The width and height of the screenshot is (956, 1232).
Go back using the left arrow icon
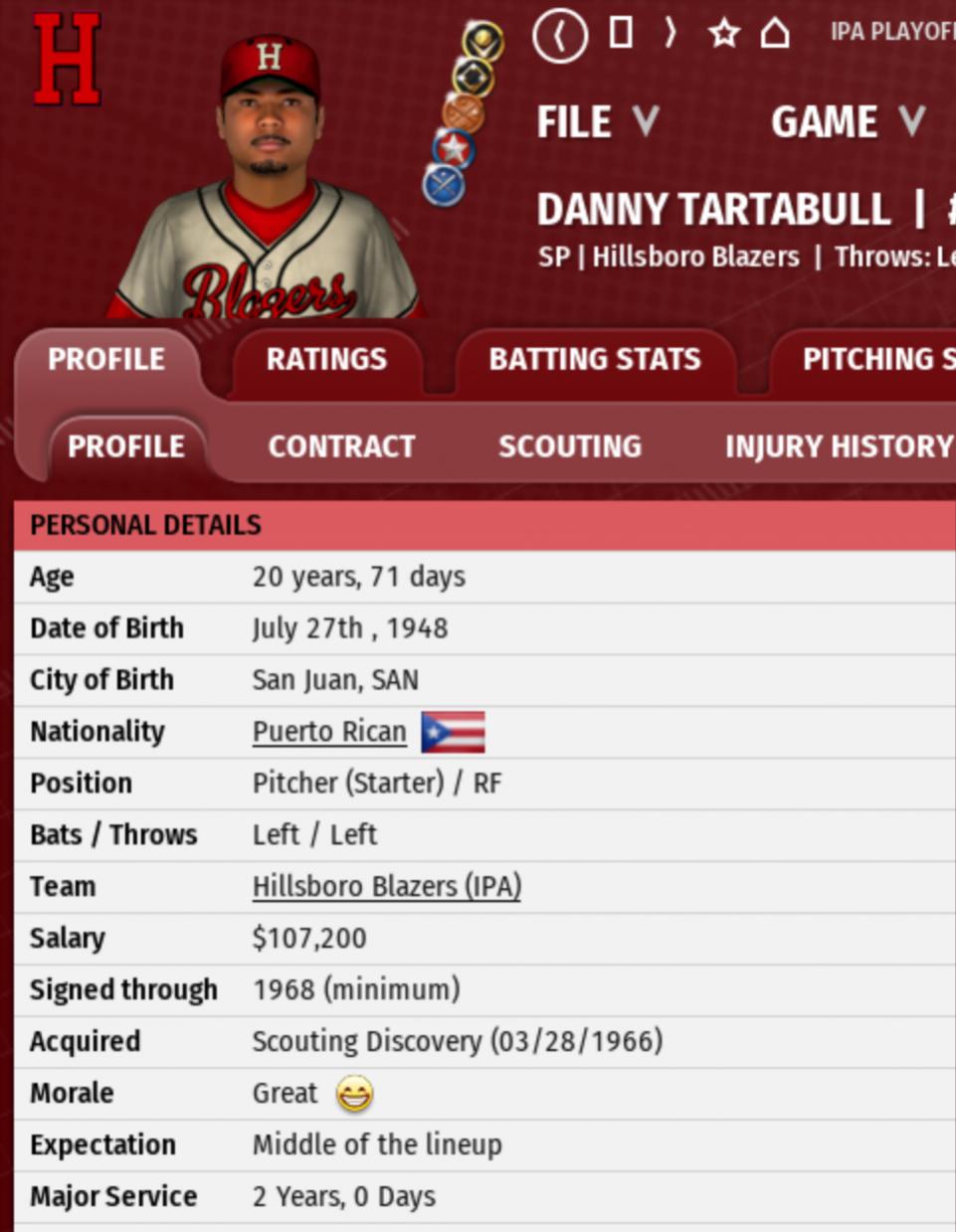tap(559, 36)
